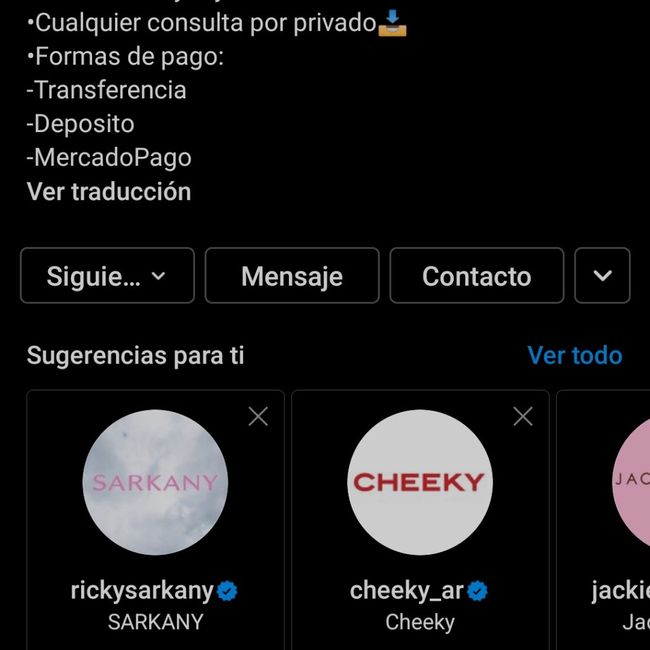Tap Ver traducción to translate the bio
The width and height of the screenshot is (650, 650).
pyautogui.click(x=109, y=192)
